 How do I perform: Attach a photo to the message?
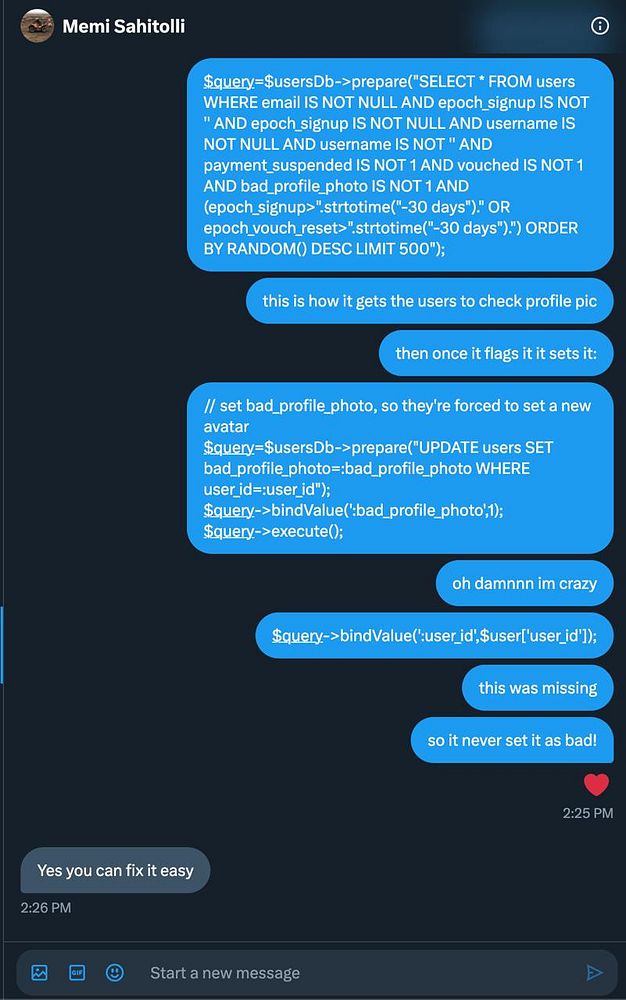pyautogui.click(x=39, y=972)
